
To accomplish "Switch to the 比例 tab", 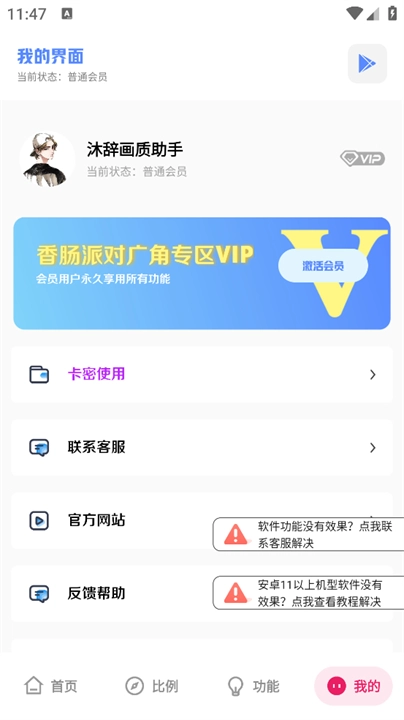I will tap(152, 686).
